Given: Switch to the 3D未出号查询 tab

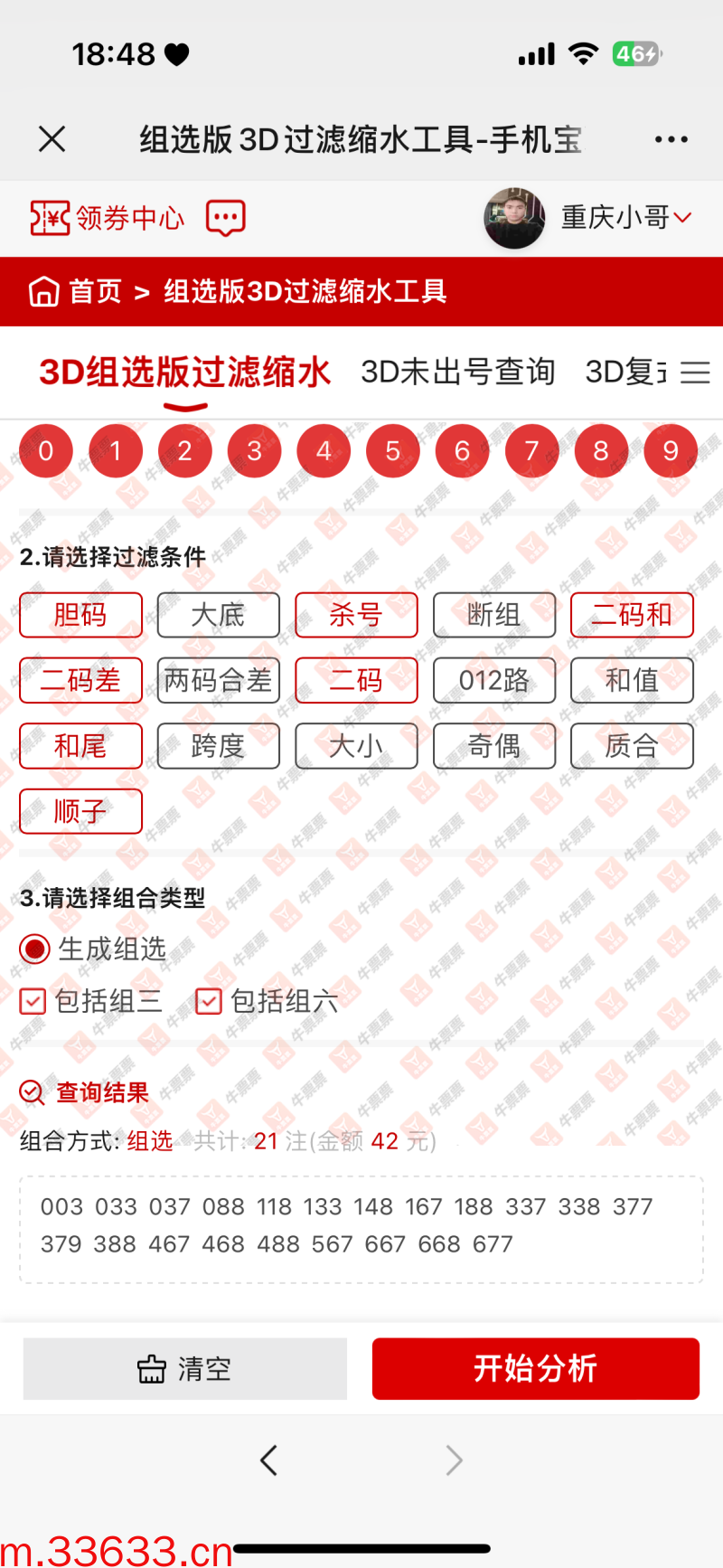Looking at the screenshot, I should [x=457, y=372].
